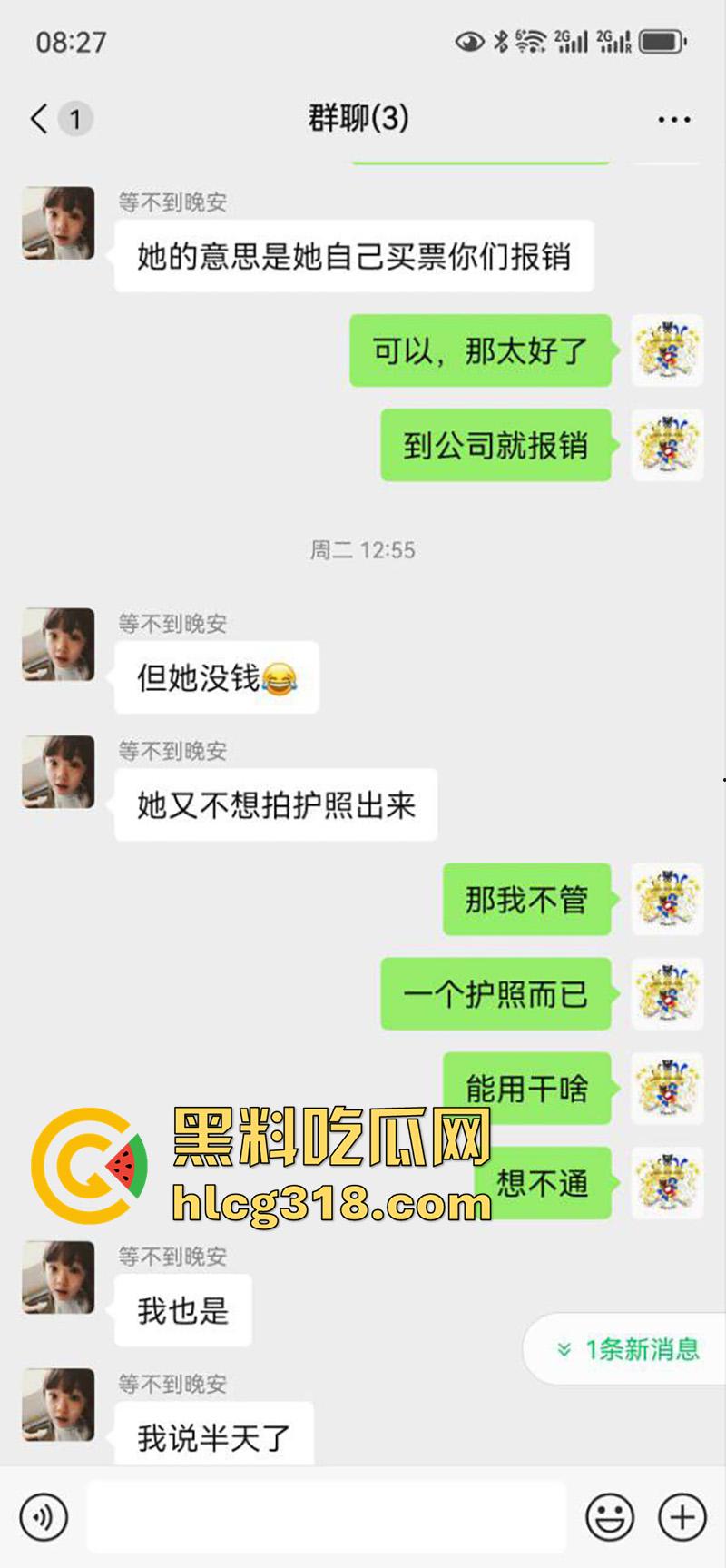This screenshot has height=1568, width=726.
Task: Jump to the 1条新消息 notice
Action: click(628, 1349)
